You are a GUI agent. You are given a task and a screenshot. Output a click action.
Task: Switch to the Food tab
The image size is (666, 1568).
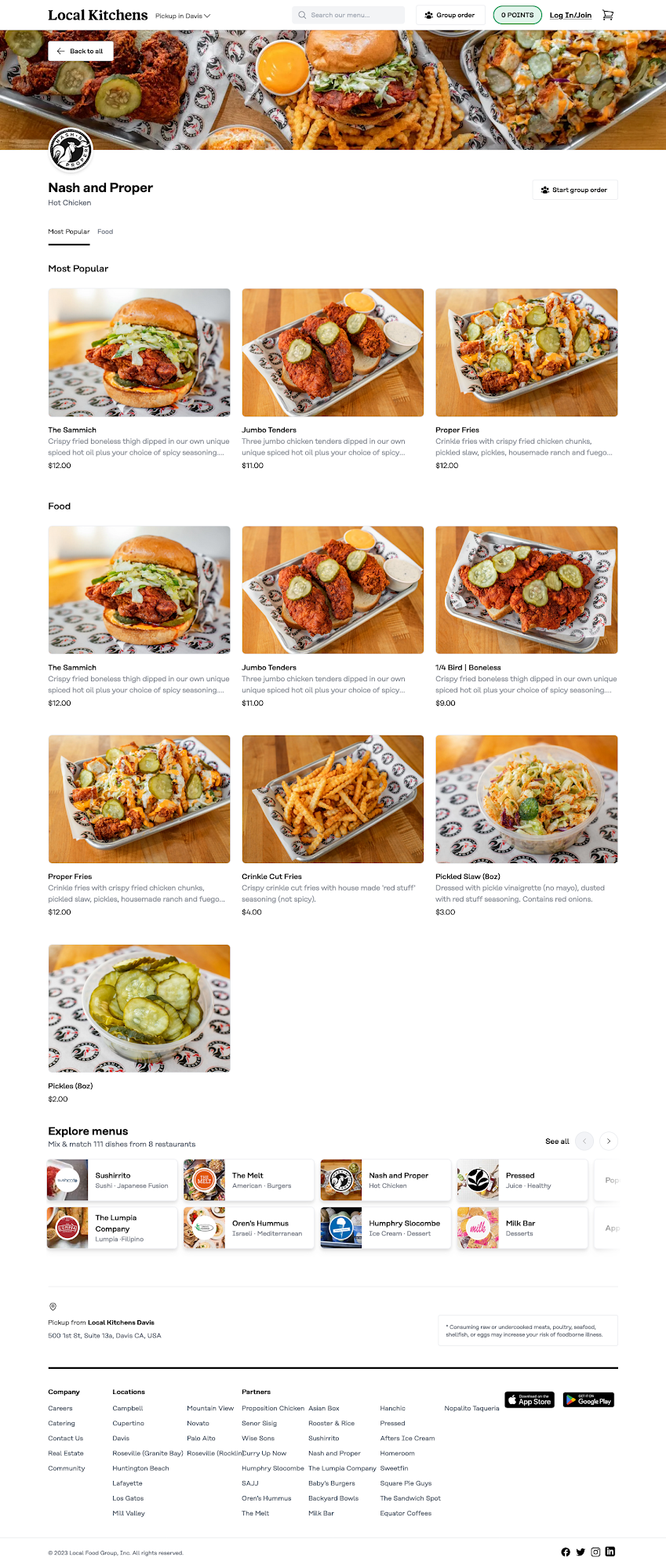pos(105,232)
